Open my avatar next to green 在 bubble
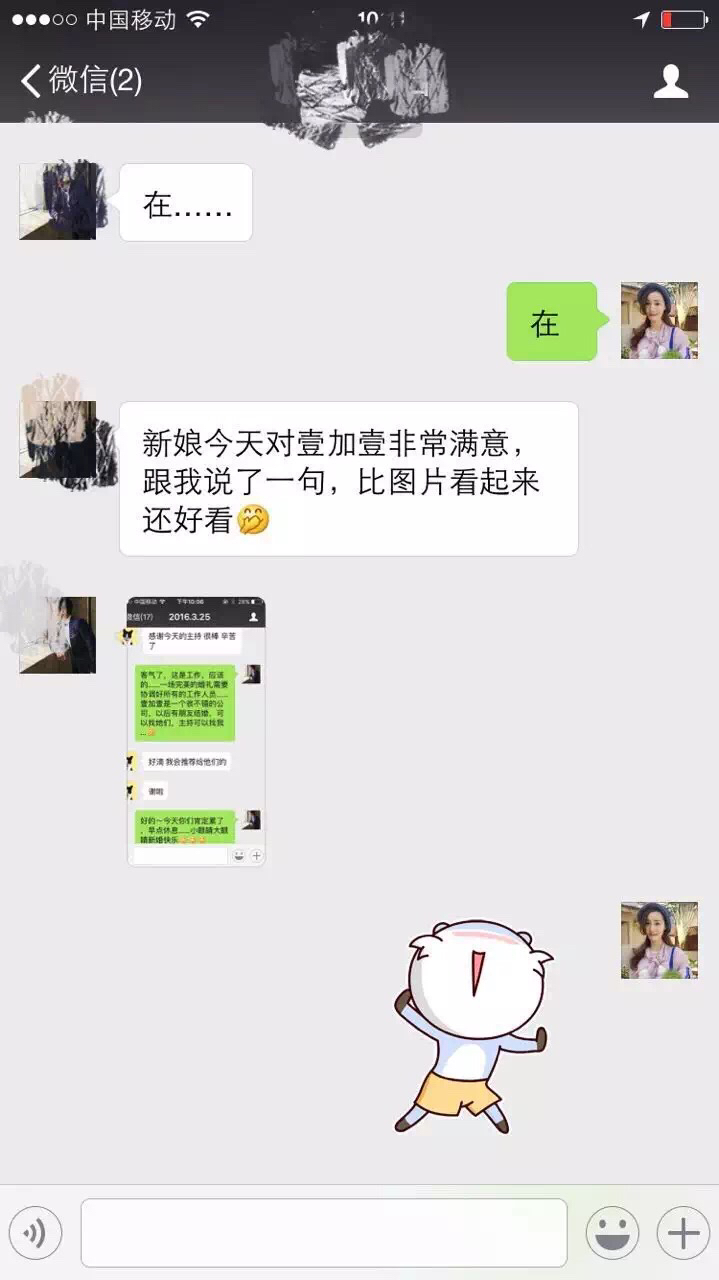The width and height of the screenshot is (719, 1280). (x=659, y=320)
